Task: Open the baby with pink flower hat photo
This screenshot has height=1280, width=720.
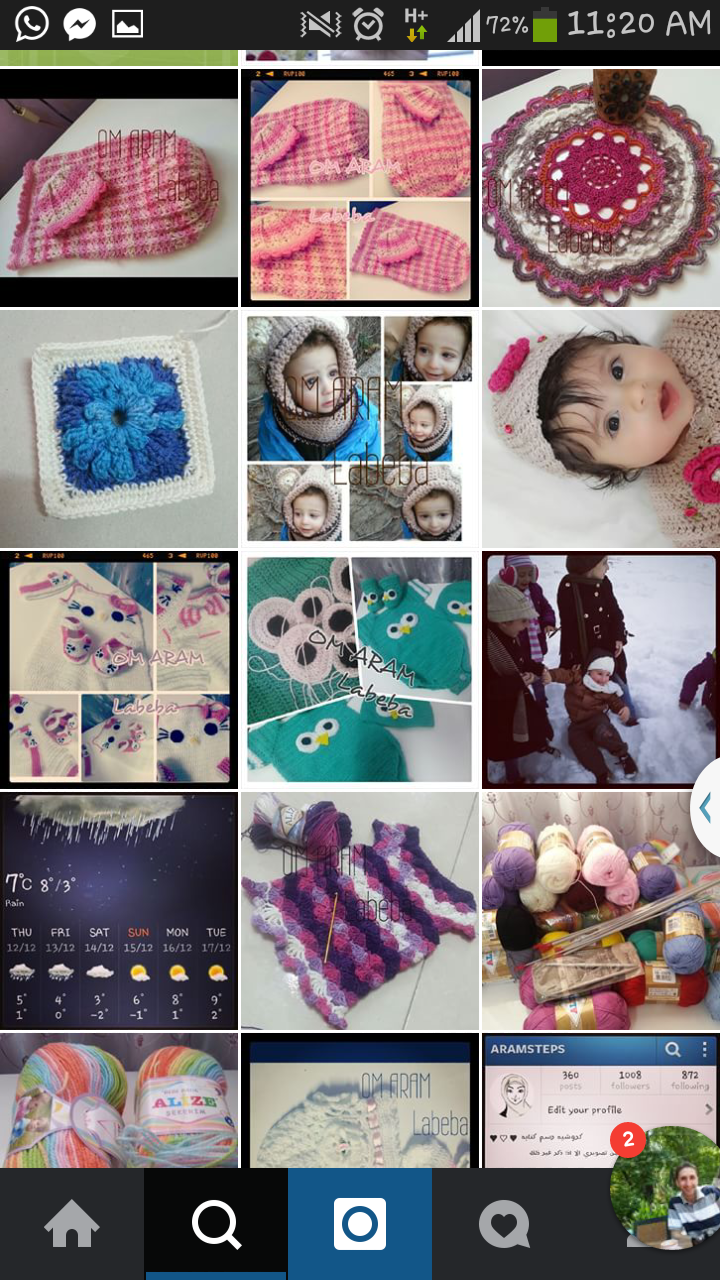Action: click(x=600, y=428)
